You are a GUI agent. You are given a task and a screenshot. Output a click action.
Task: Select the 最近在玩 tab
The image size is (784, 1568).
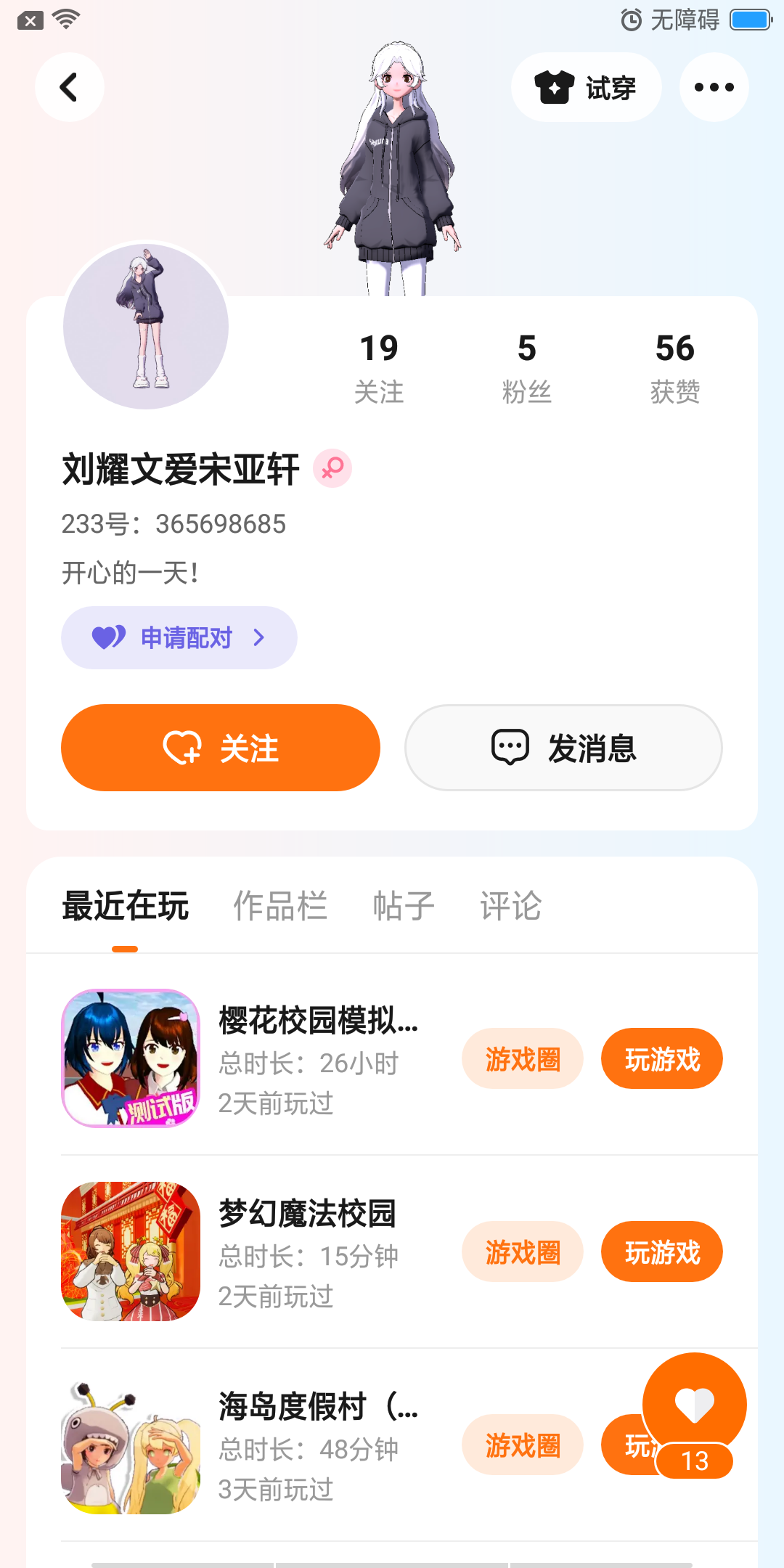tap(126, 906)
